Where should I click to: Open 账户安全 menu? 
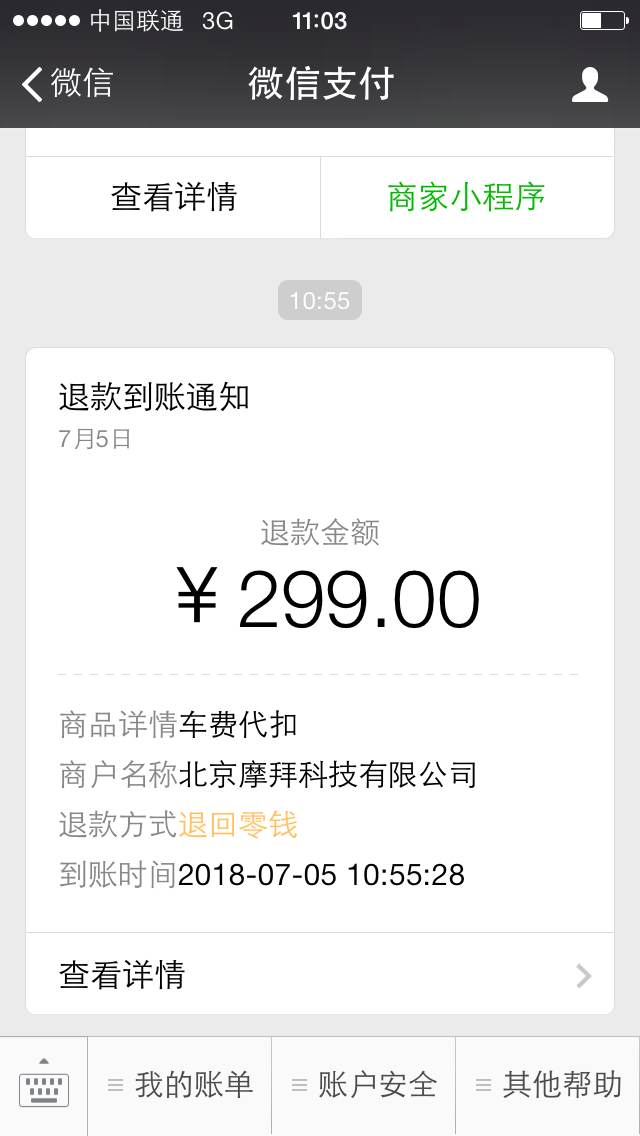364,1085
